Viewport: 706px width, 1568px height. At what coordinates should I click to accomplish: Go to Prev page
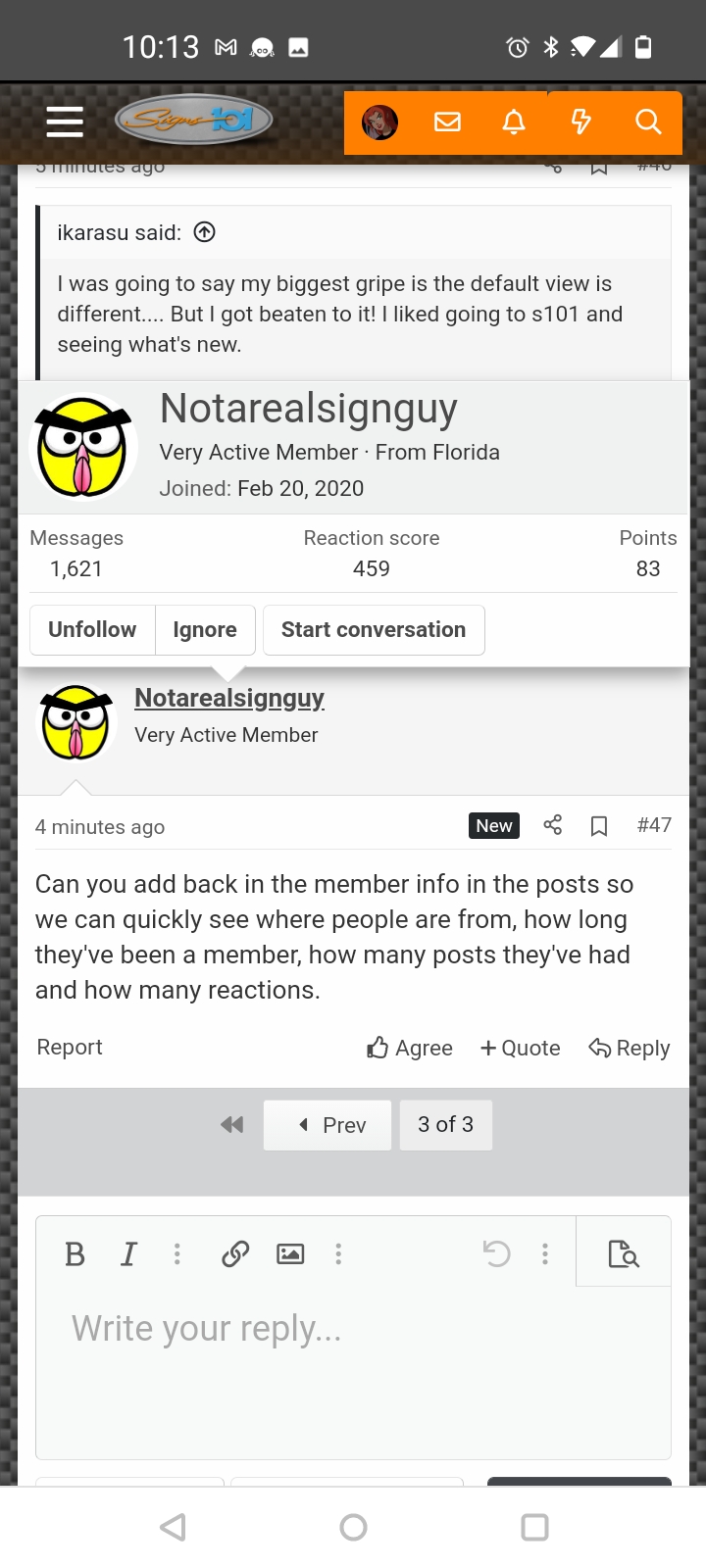328,1124
